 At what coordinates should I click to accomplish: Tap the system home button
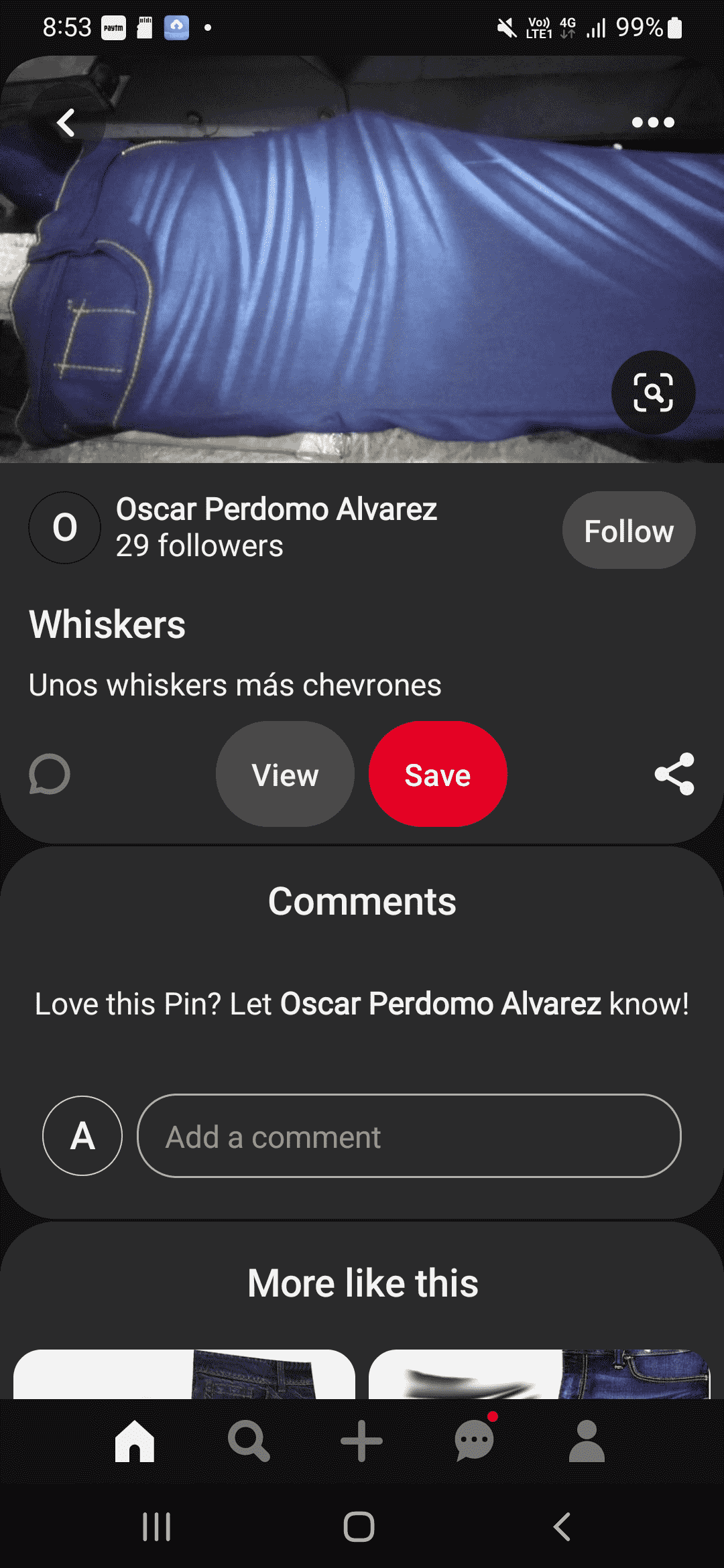pos(359,1527)
